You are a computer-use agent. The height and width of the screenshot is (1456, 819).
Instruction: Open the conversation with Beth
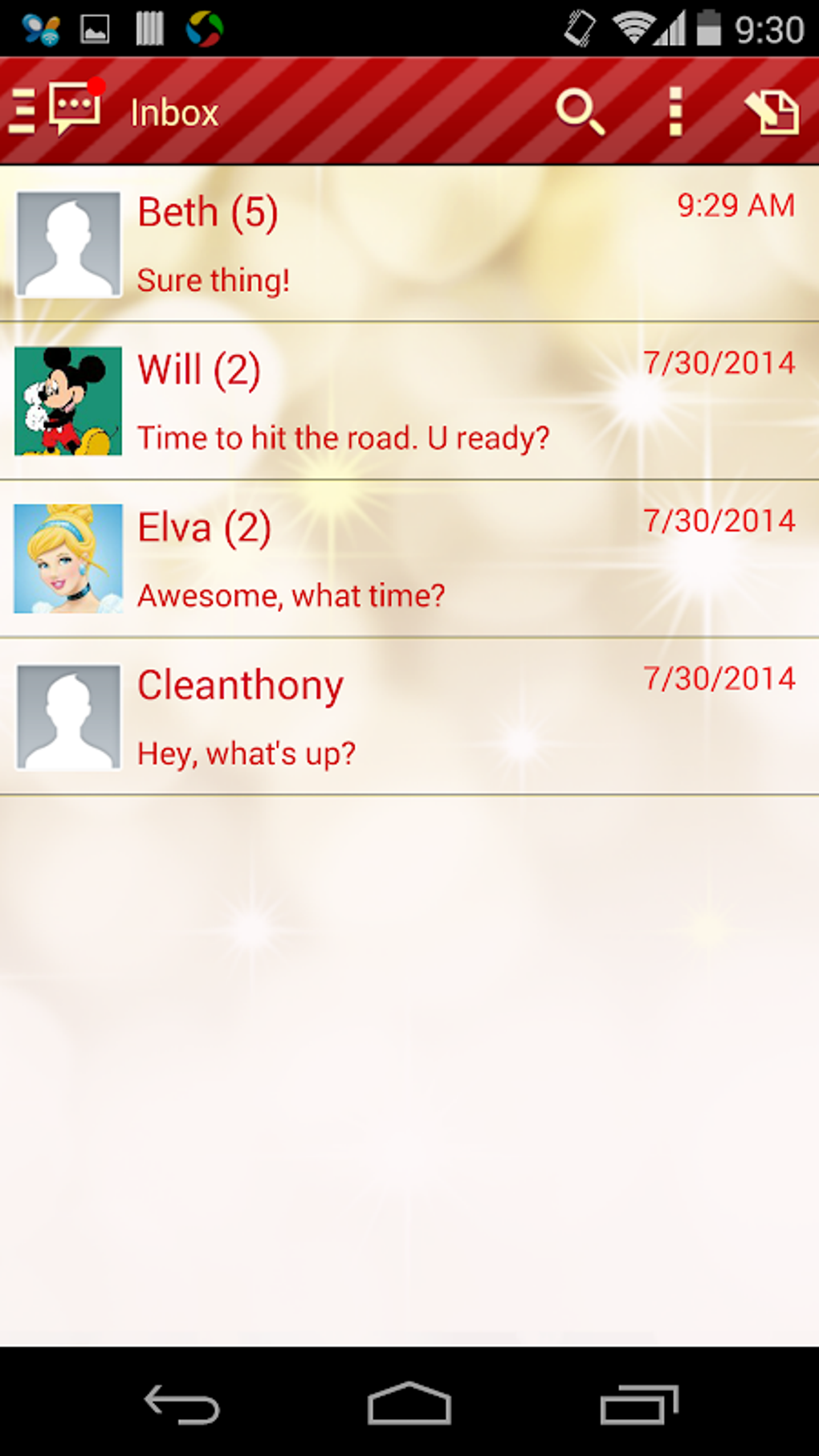[409, 243]
